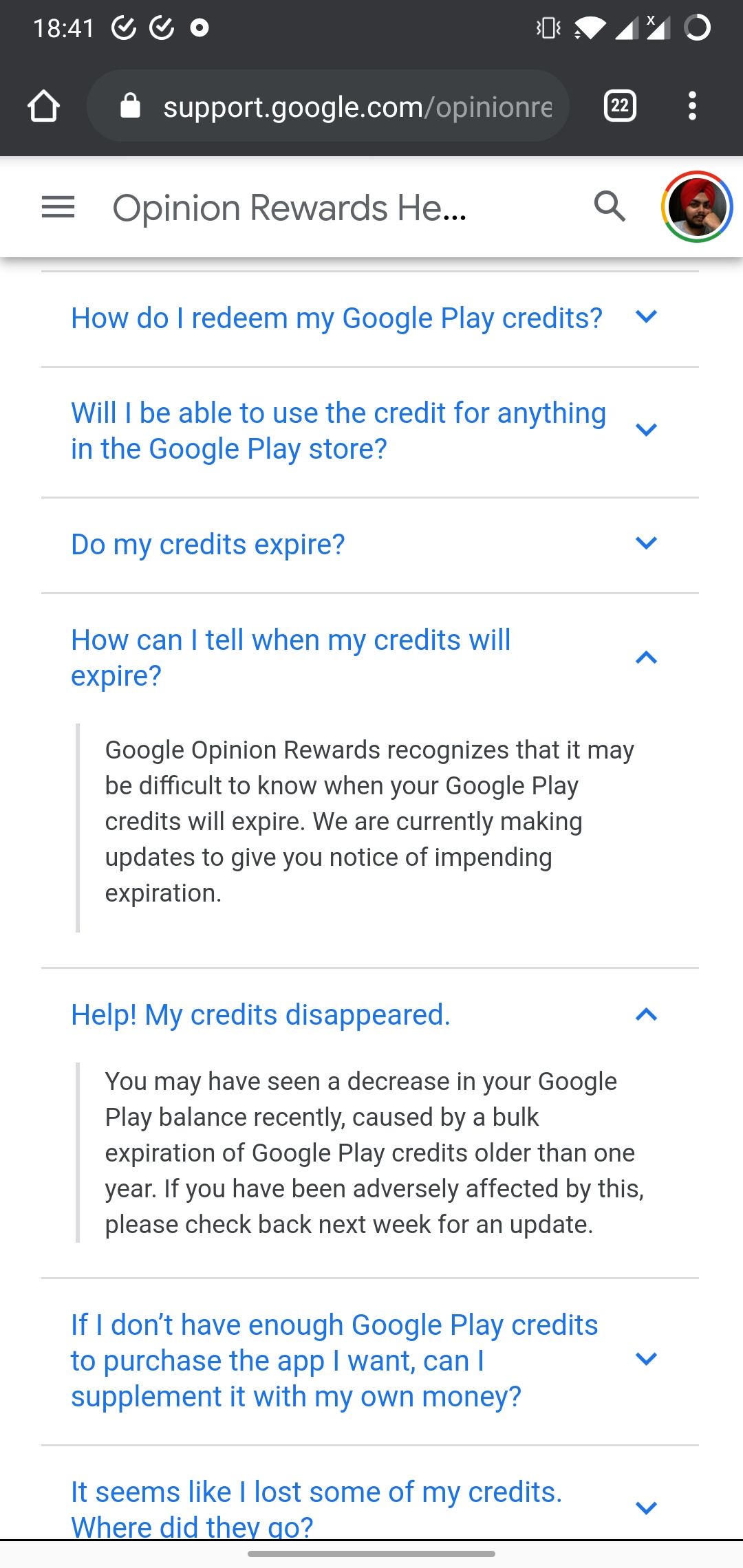The width and height of the screenshot is (743, 1568).
Task: Tap the gesture navigation bar
Action: (371, 1551)
